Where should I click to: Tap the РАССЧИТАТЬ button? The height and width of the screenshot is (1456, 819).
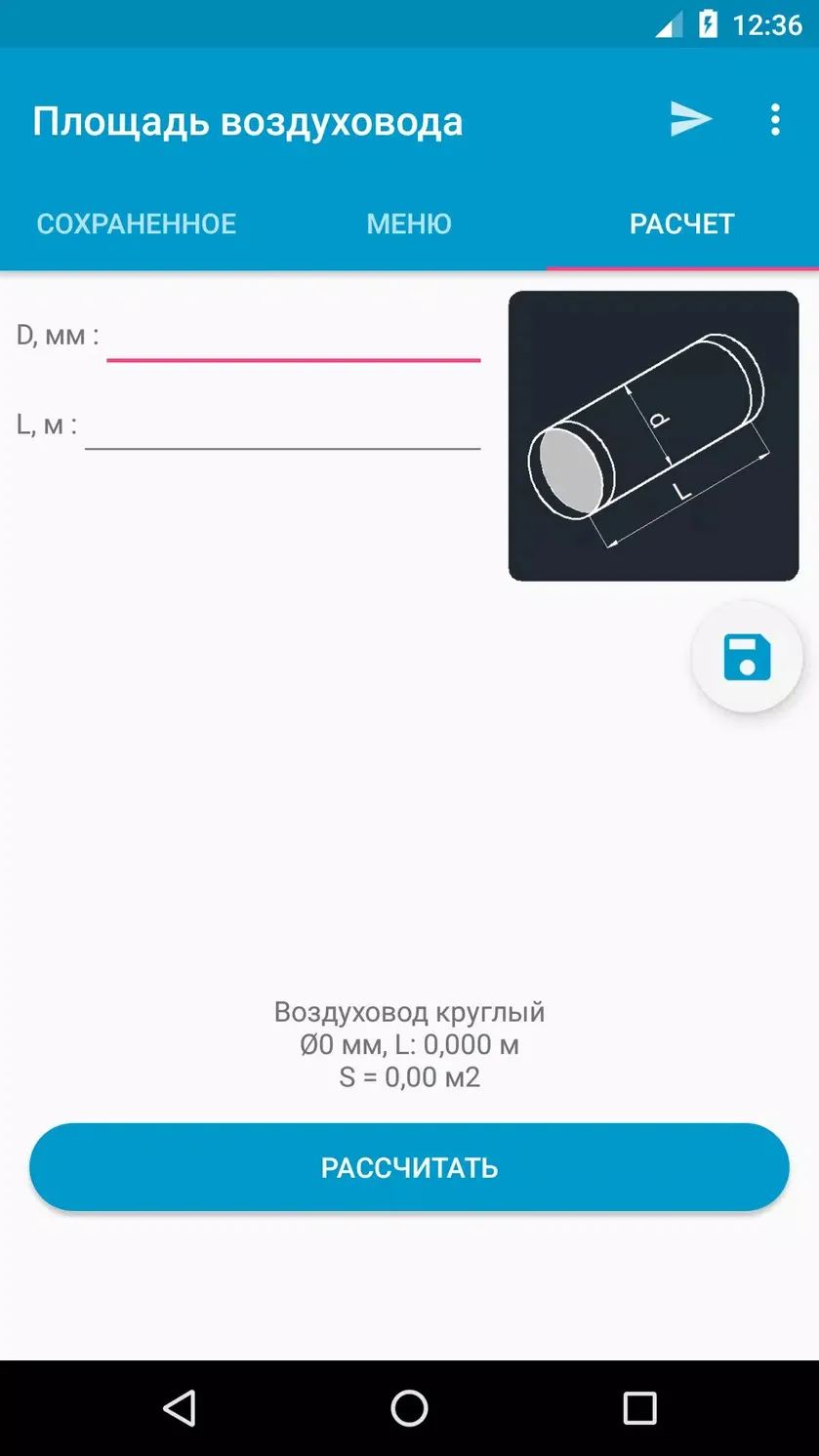click(409, 1167)
